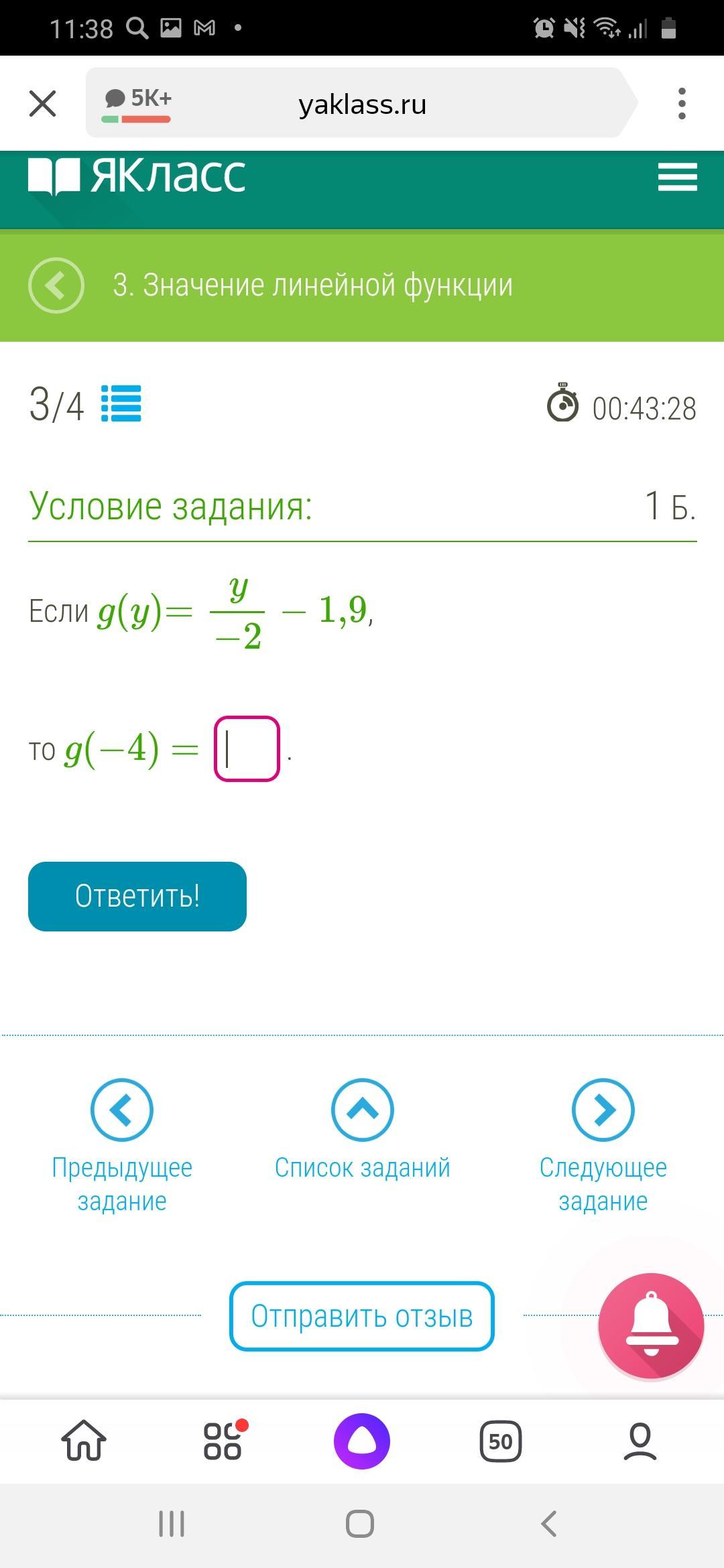Open the pink notifications bell button
Viewport: 724px width, 1568px height.
pos(651,1325)
